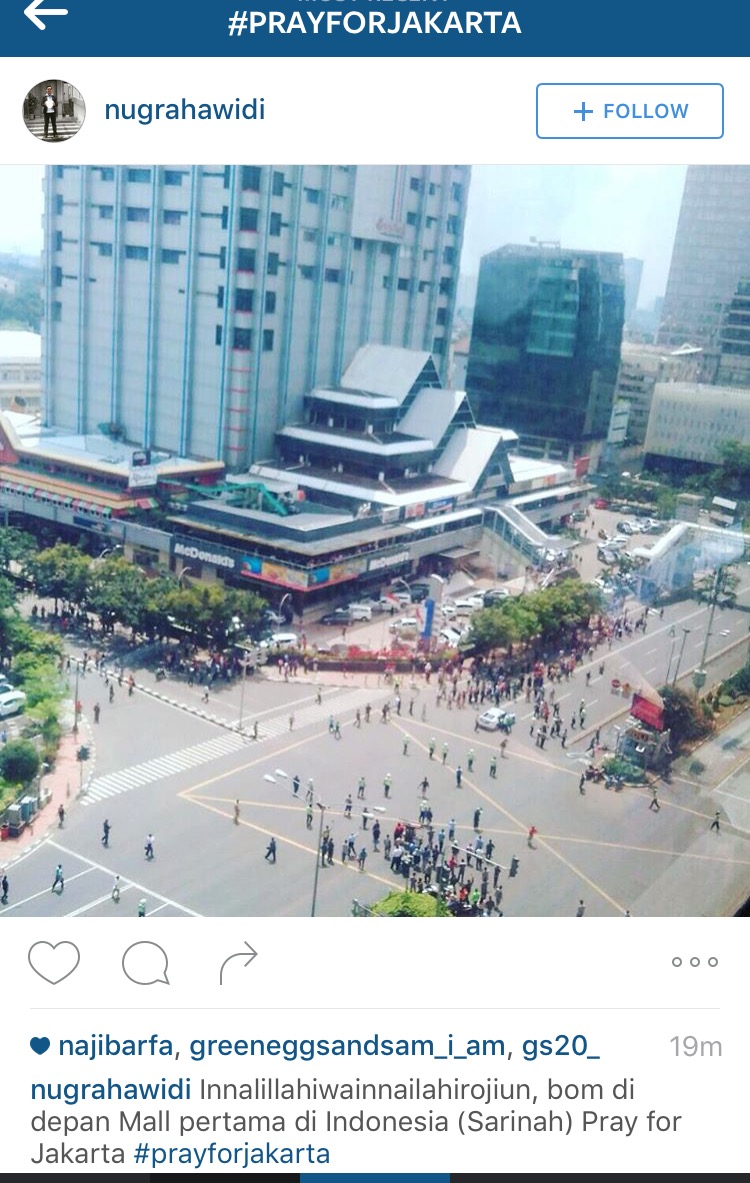View greeneggsandsam_i_am's profile from likes
The height and width of the screenshot is (1183, 750).
(x=347, y=1046)
